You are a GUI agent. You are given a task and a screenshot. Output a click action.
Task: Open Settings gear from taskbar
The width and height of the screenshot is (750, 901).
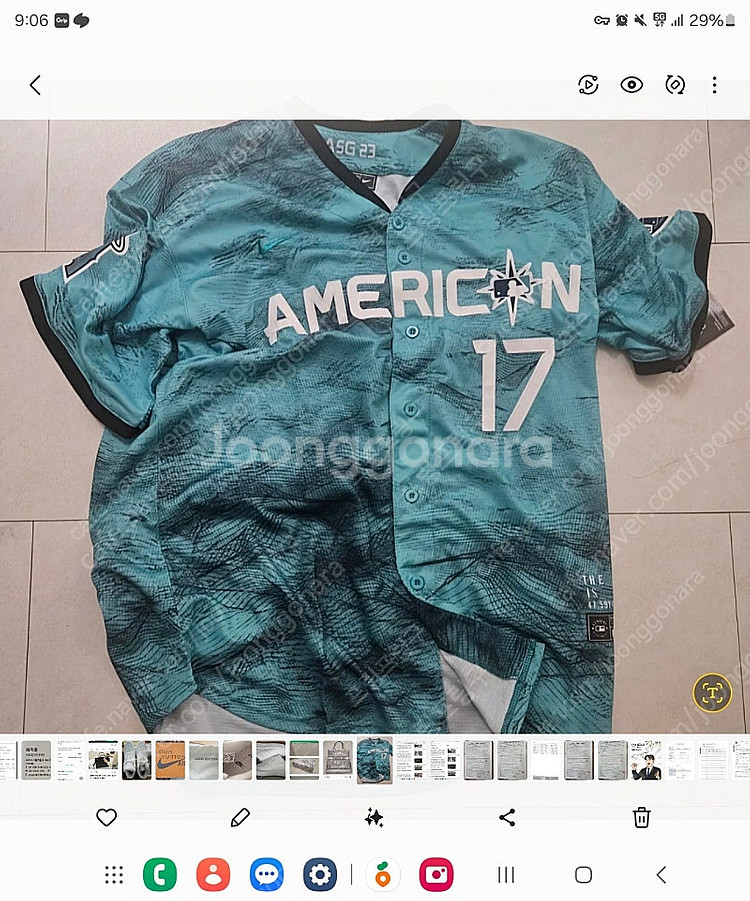[x=319, y=875]
